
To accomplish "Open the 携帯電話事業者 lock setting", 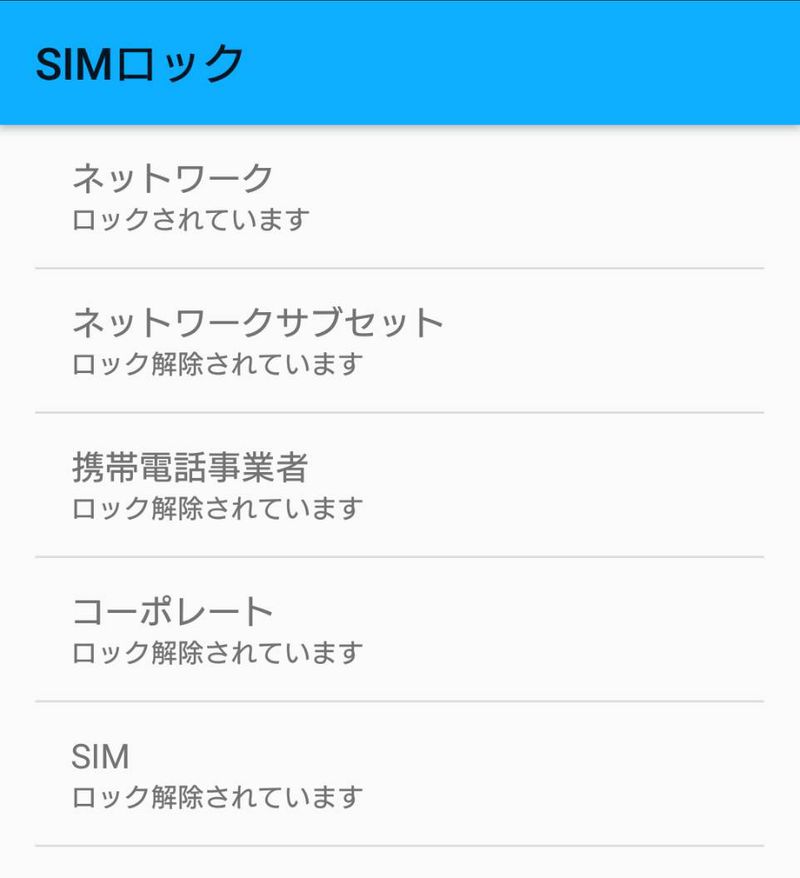I will 400,486.
